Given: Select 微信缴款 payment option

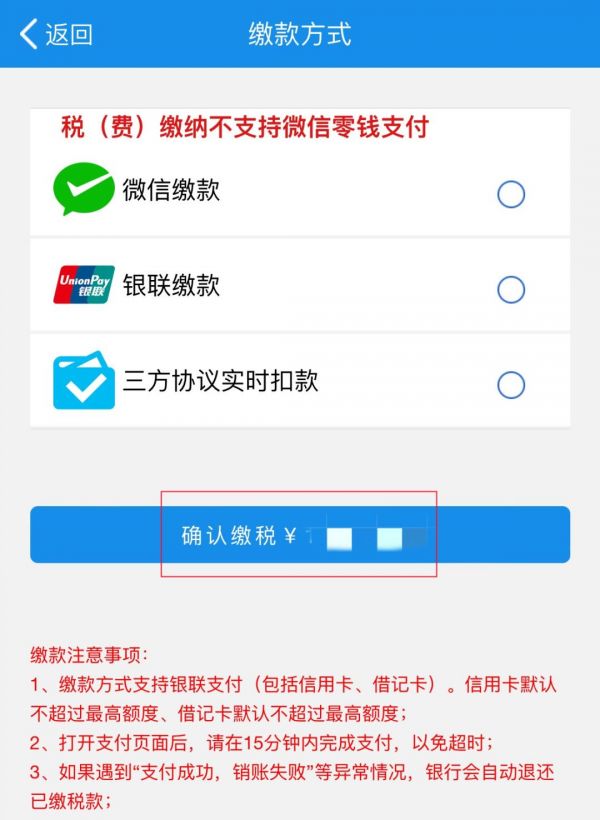Looking at the screenshot, I should point(510,194).
